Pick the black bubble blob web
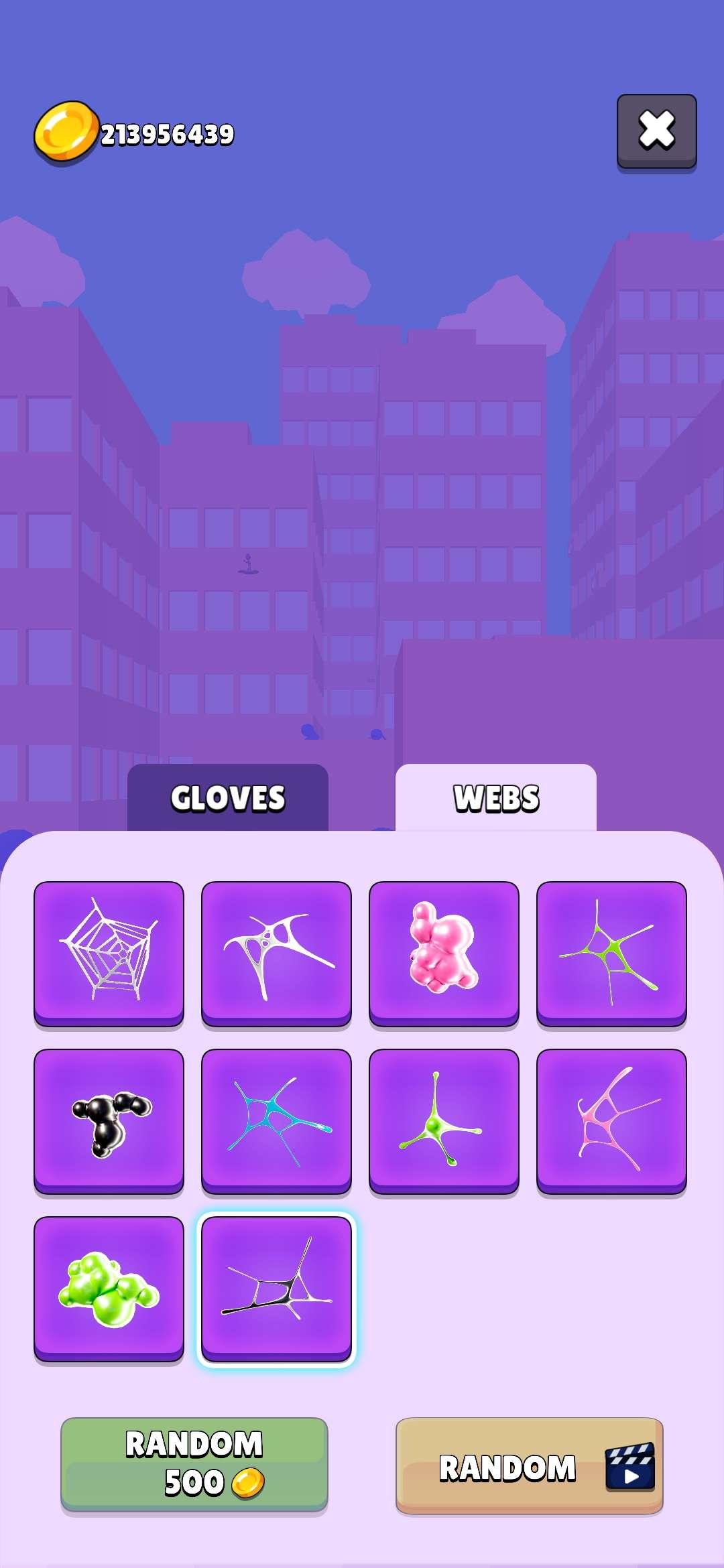This screenshot has height=1568, width=724. [109, 1120]
